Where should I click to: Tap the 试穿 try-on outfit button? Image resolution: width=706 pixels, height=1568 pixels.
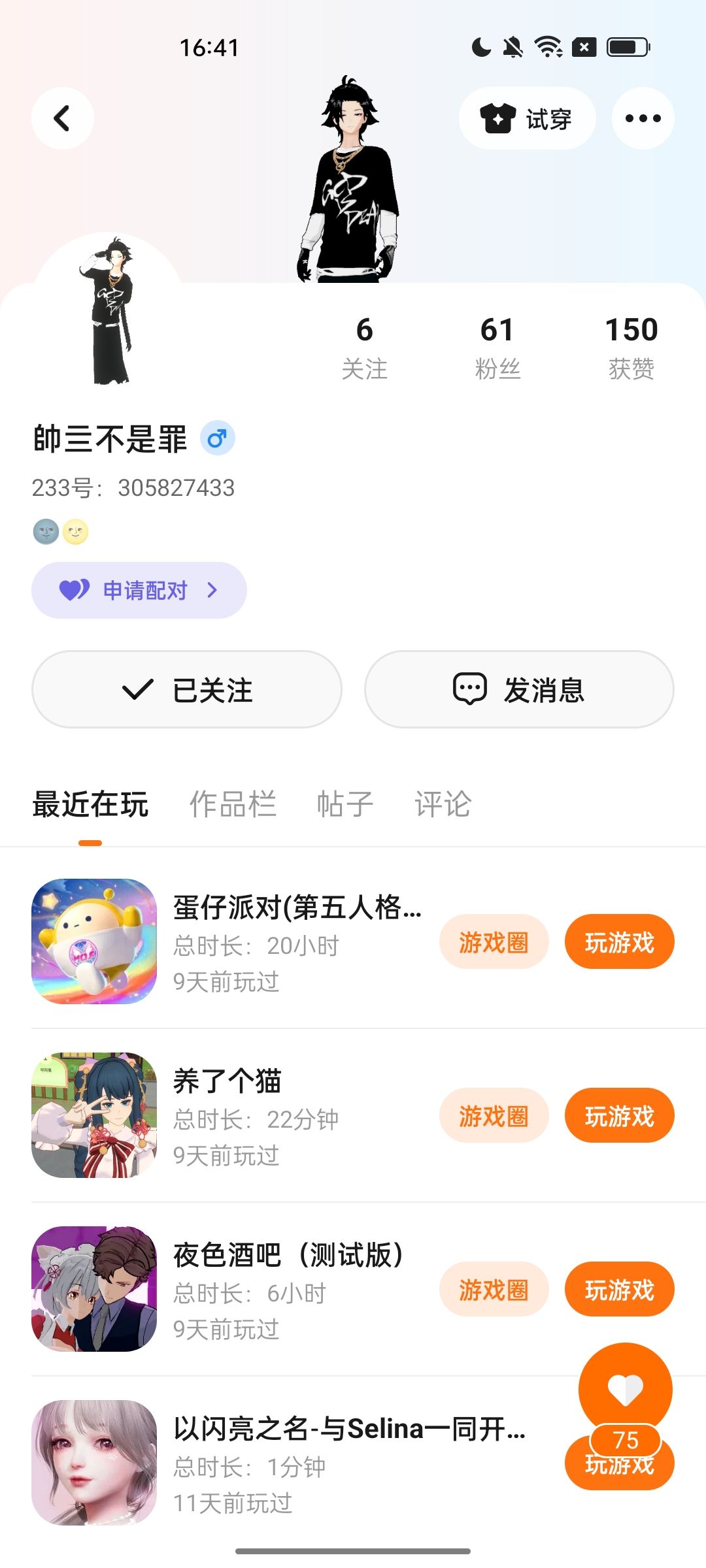click(x=527, y=118)
